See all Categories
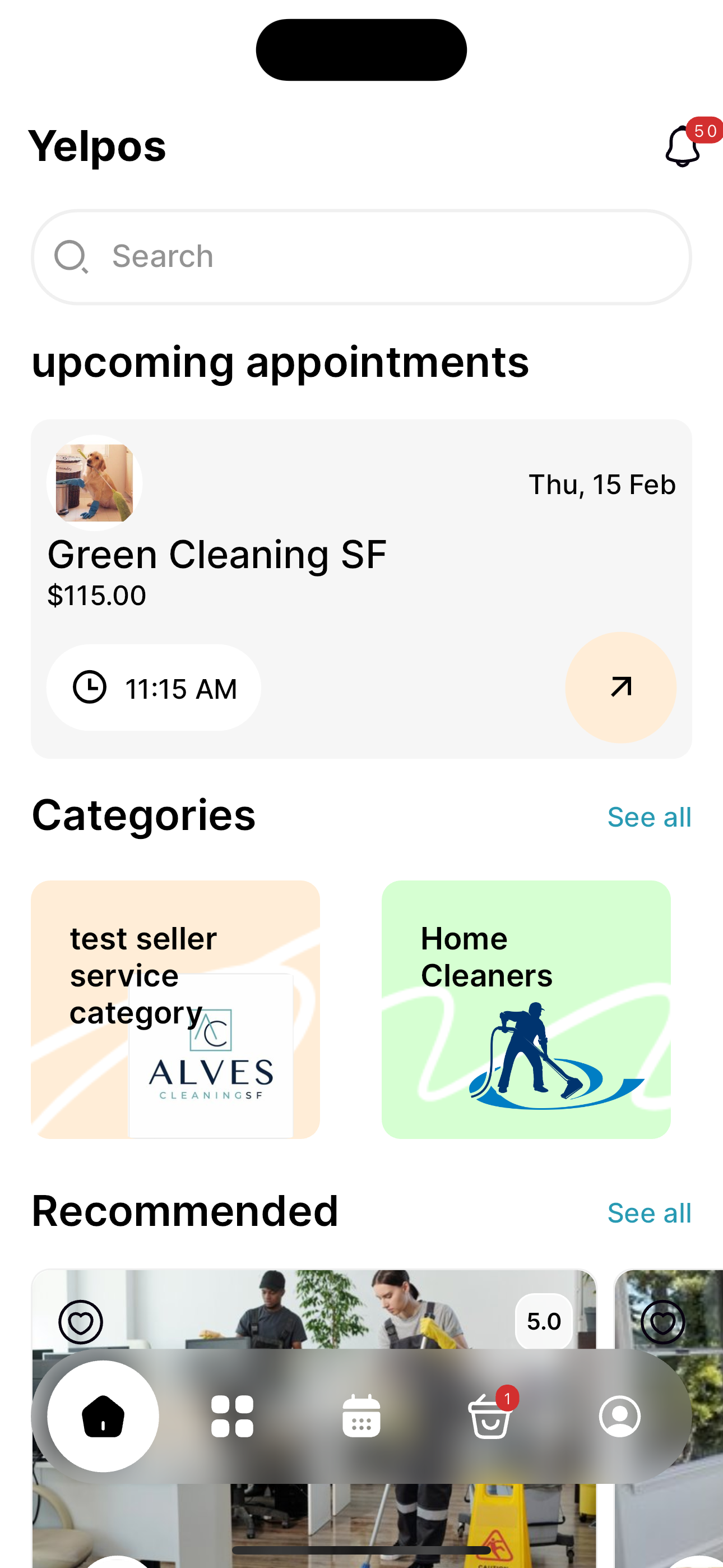Image resolution: width=723 pixels, height=1568 pixels. tap(649, 817)
